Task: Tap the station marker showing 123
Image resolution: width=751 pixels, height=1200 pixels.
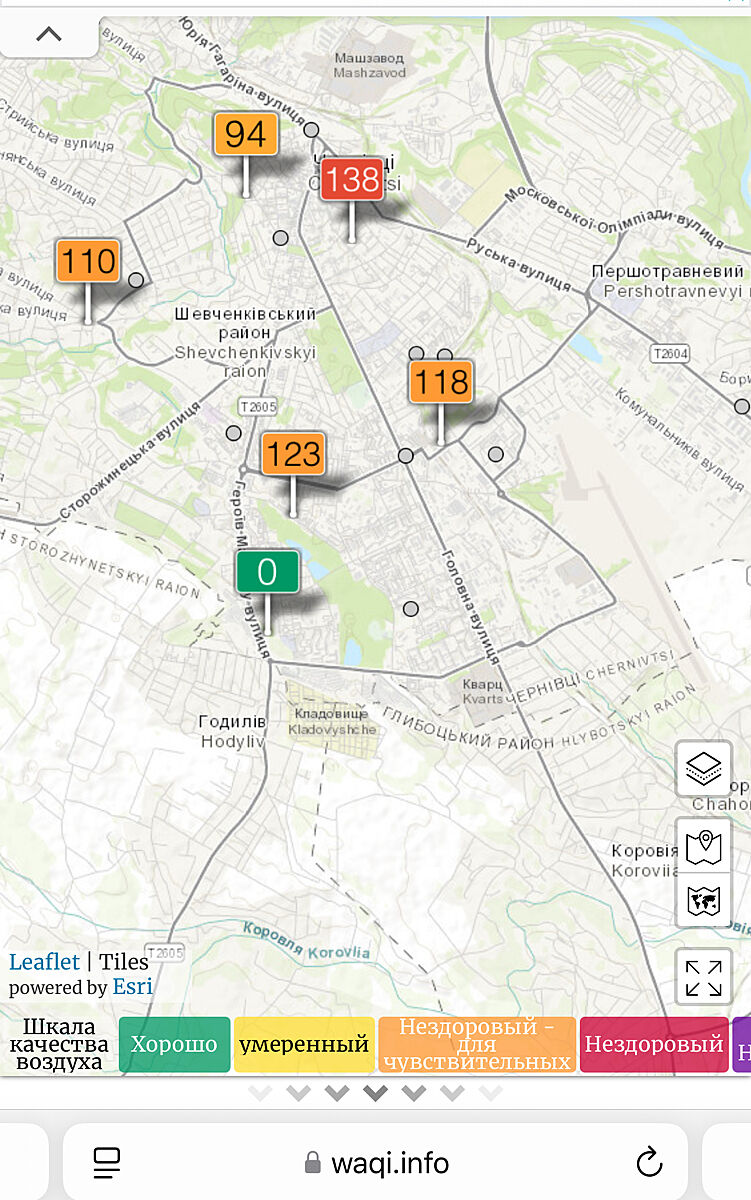Action: (x=294, y=455)
